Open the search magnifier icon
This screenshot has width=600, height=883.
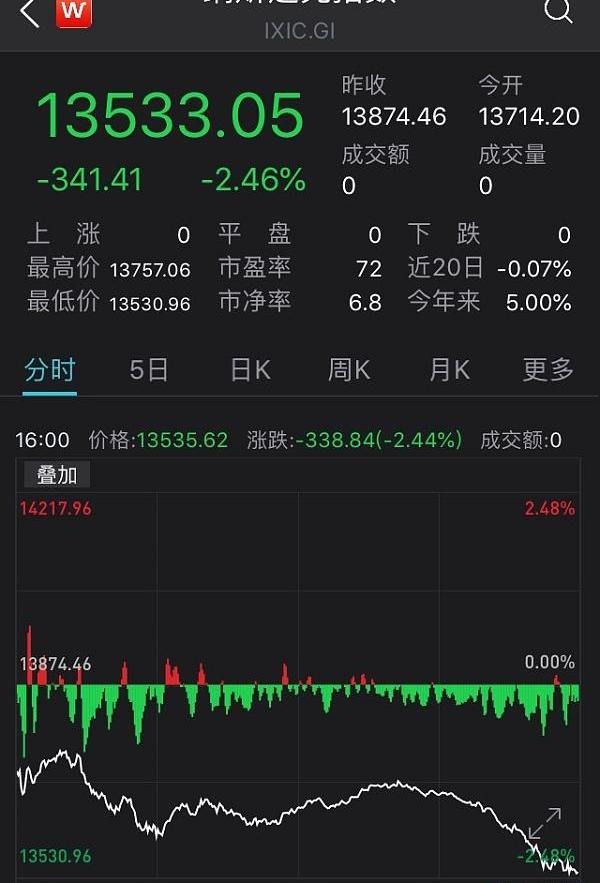558,10
